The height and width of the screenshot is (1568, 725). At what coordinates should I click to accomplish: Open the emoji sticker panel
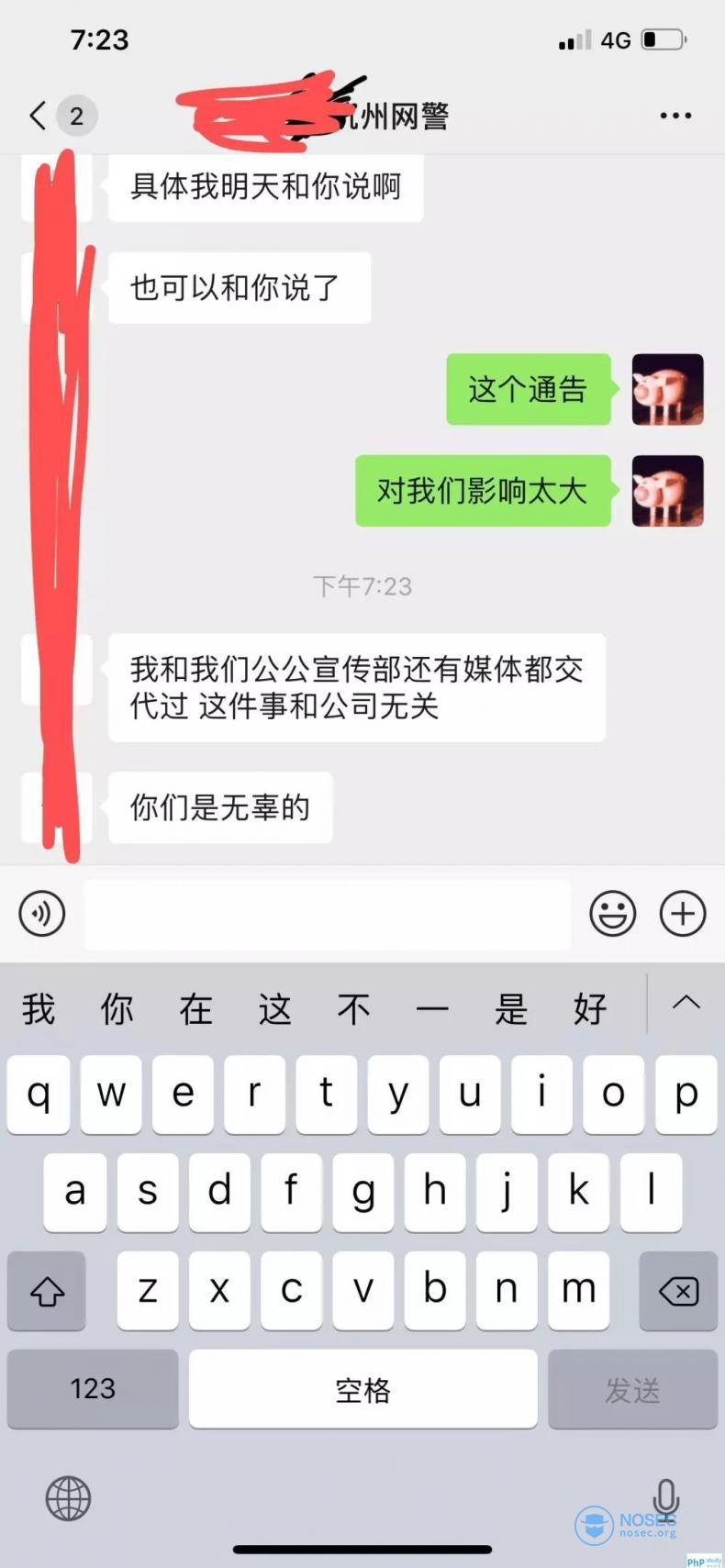612,914
